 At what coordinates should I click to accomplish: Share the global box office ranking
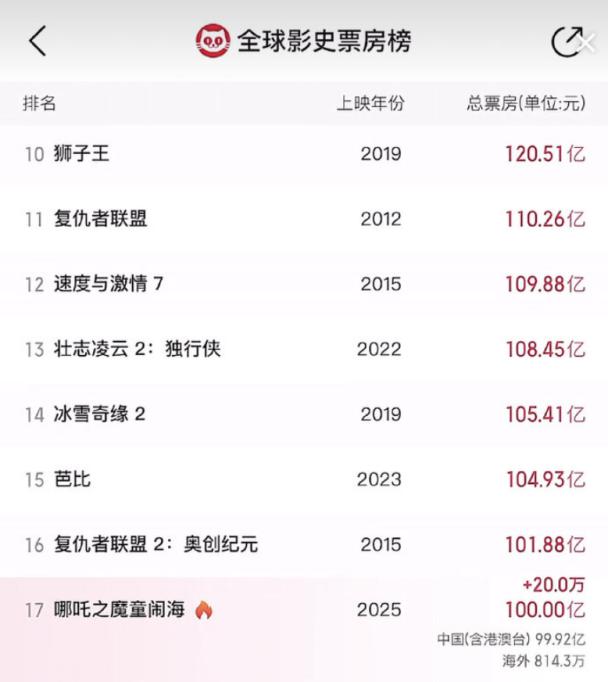coord(567,41)
